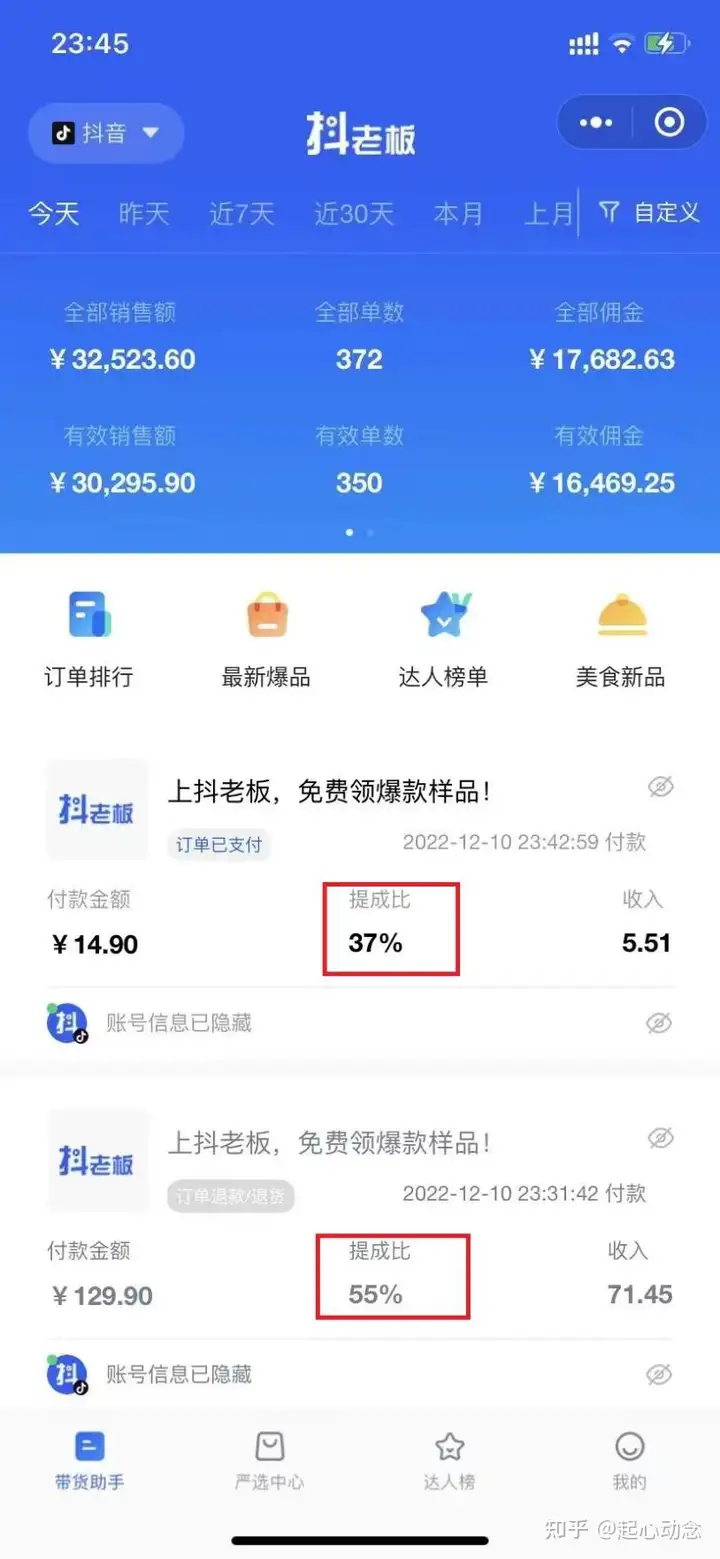This screenshot has height=1559, width=720.
Task: Switch to the 上月 tab
Action: (548, 213)
